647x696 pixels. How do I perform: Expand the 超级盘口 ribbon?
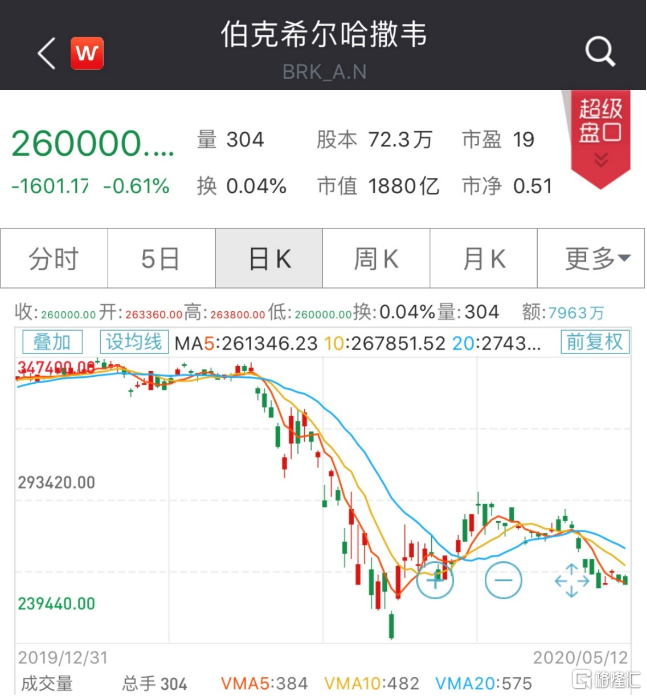coord(600,138)
